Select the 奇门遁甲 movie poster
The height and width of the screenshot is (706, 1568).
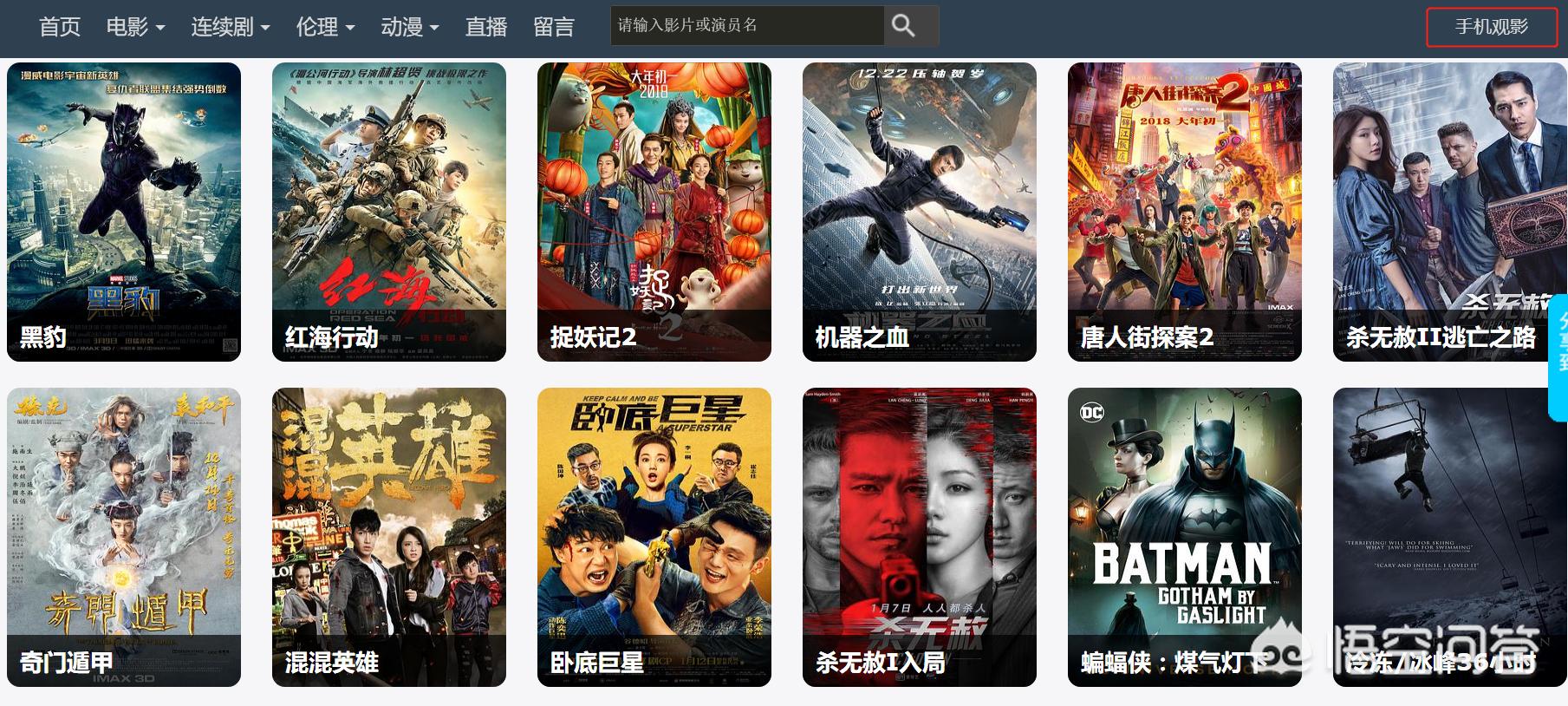(x=124, y=537)
